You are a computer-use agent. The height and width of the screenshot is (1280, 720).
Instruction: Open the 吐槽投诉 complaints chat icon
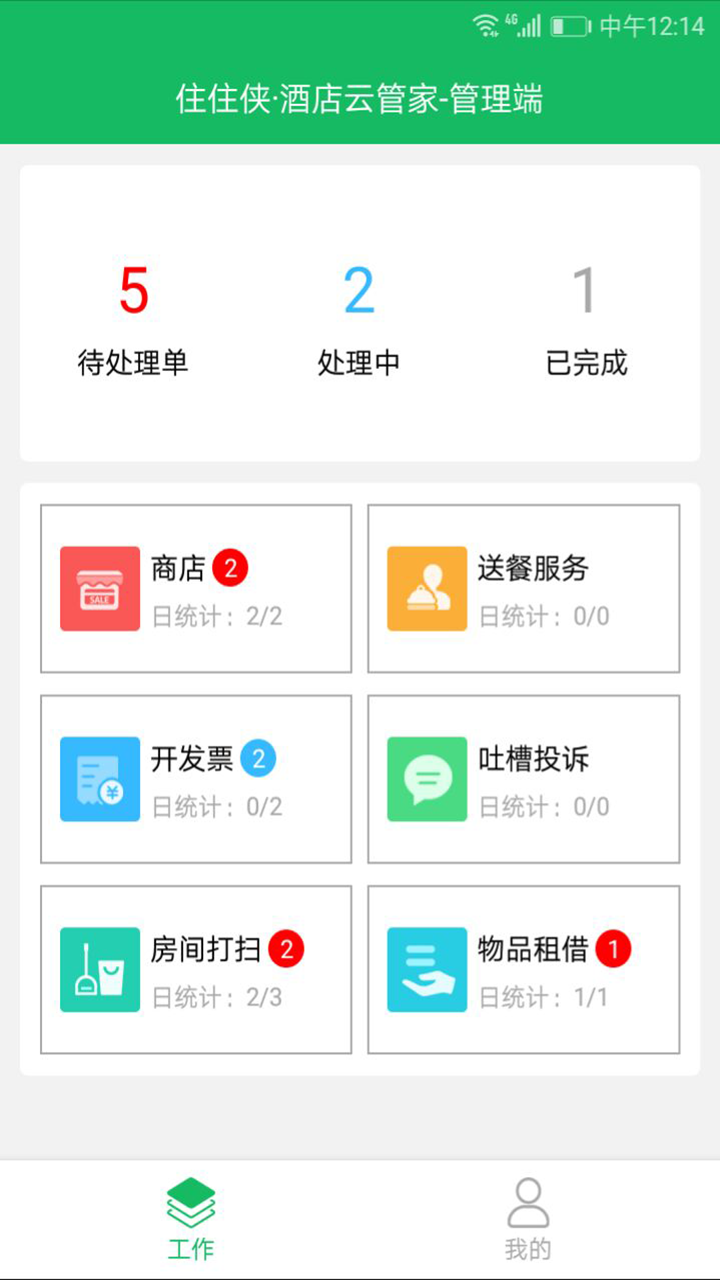click(x=426, y=779)
